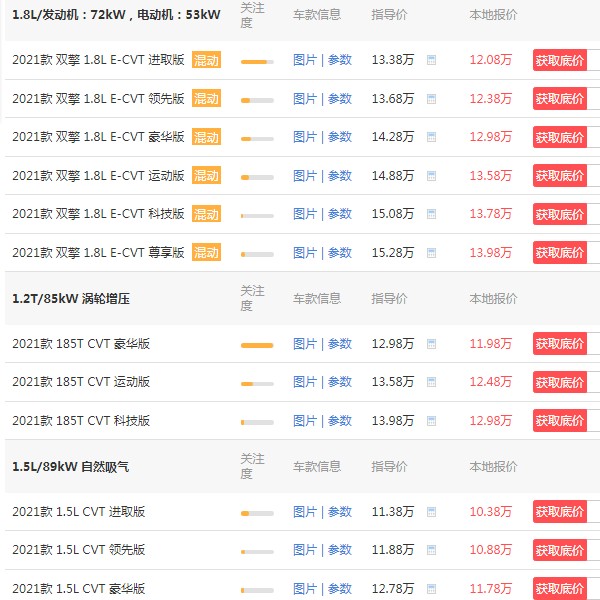The image size is (600, 600).
Task: View 参数 of 1.5L CVT 豪华版
Action: point(340,589)
